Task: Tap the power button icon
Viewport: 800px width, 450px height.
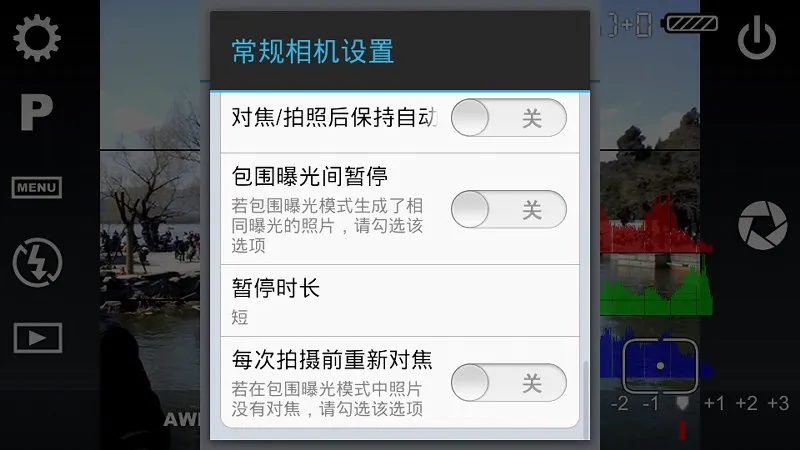Action: [757, 40]
